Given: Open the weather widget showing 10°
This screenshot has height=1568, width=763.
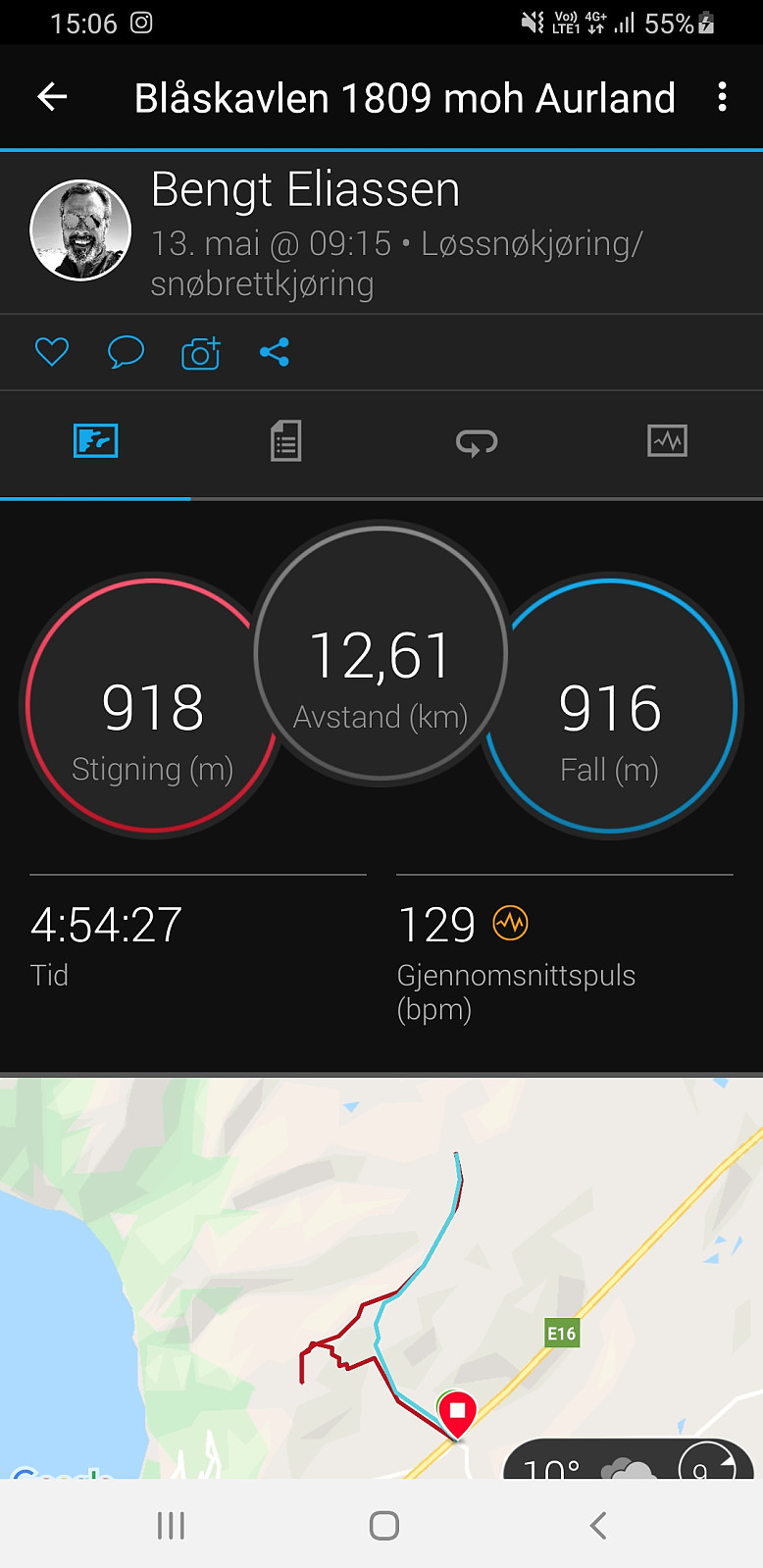Looking at the screenshot, I should coord(629,1459).
